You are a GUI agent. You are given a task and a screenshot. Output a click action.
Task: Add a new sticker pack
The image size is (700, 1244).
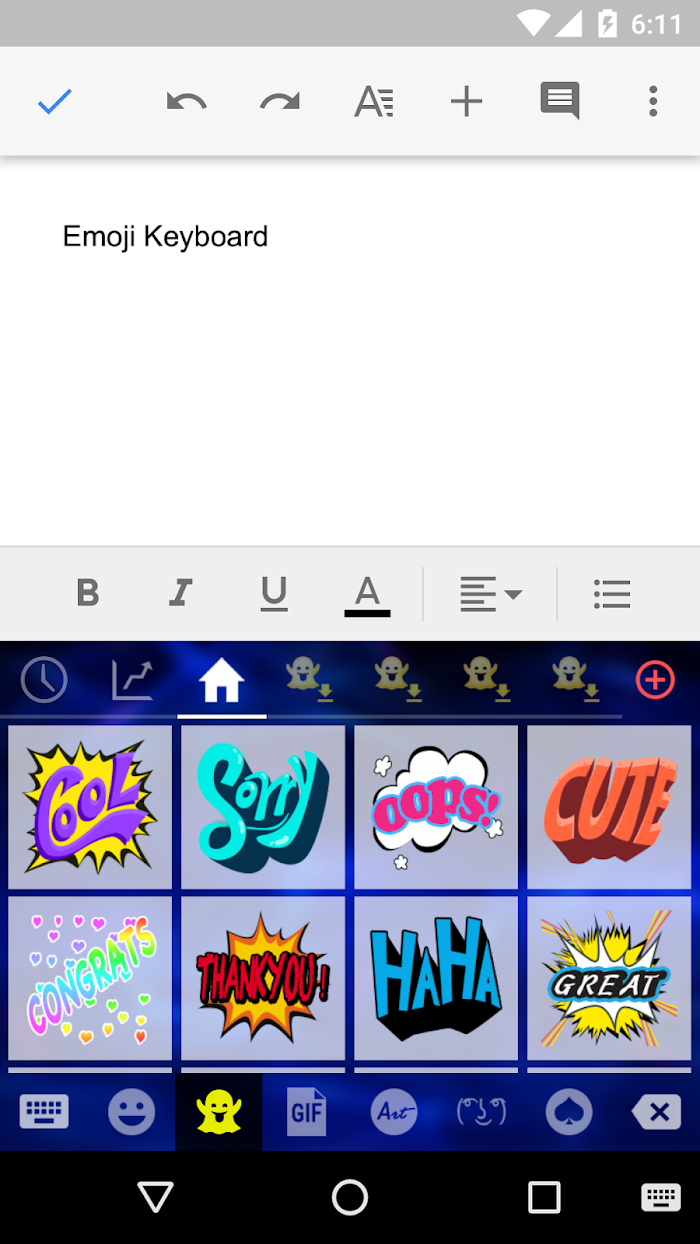[656, 681]
